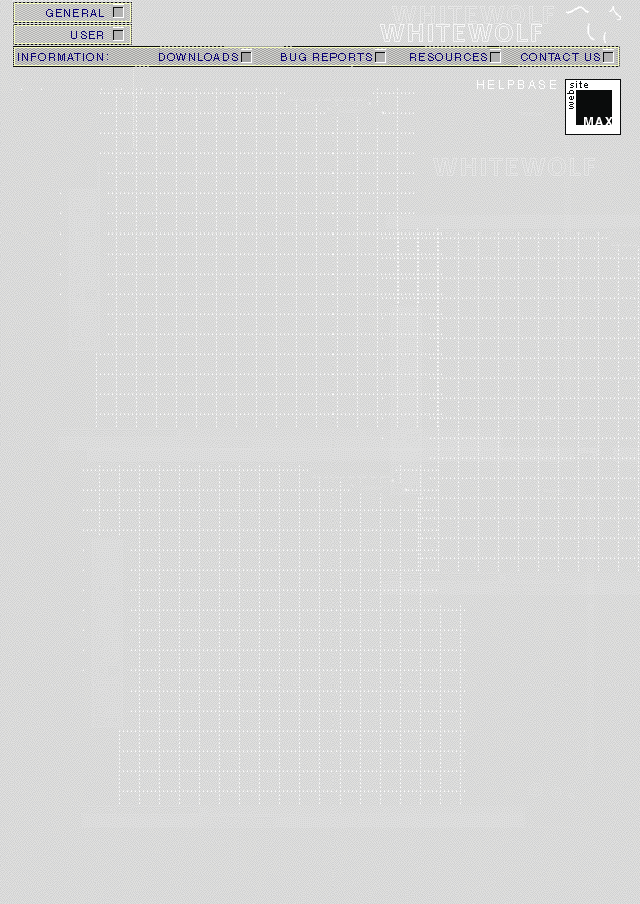Open the USER information link
This screenshot has width=640, height=904.
pyautogui.click(x=87, y=35)
